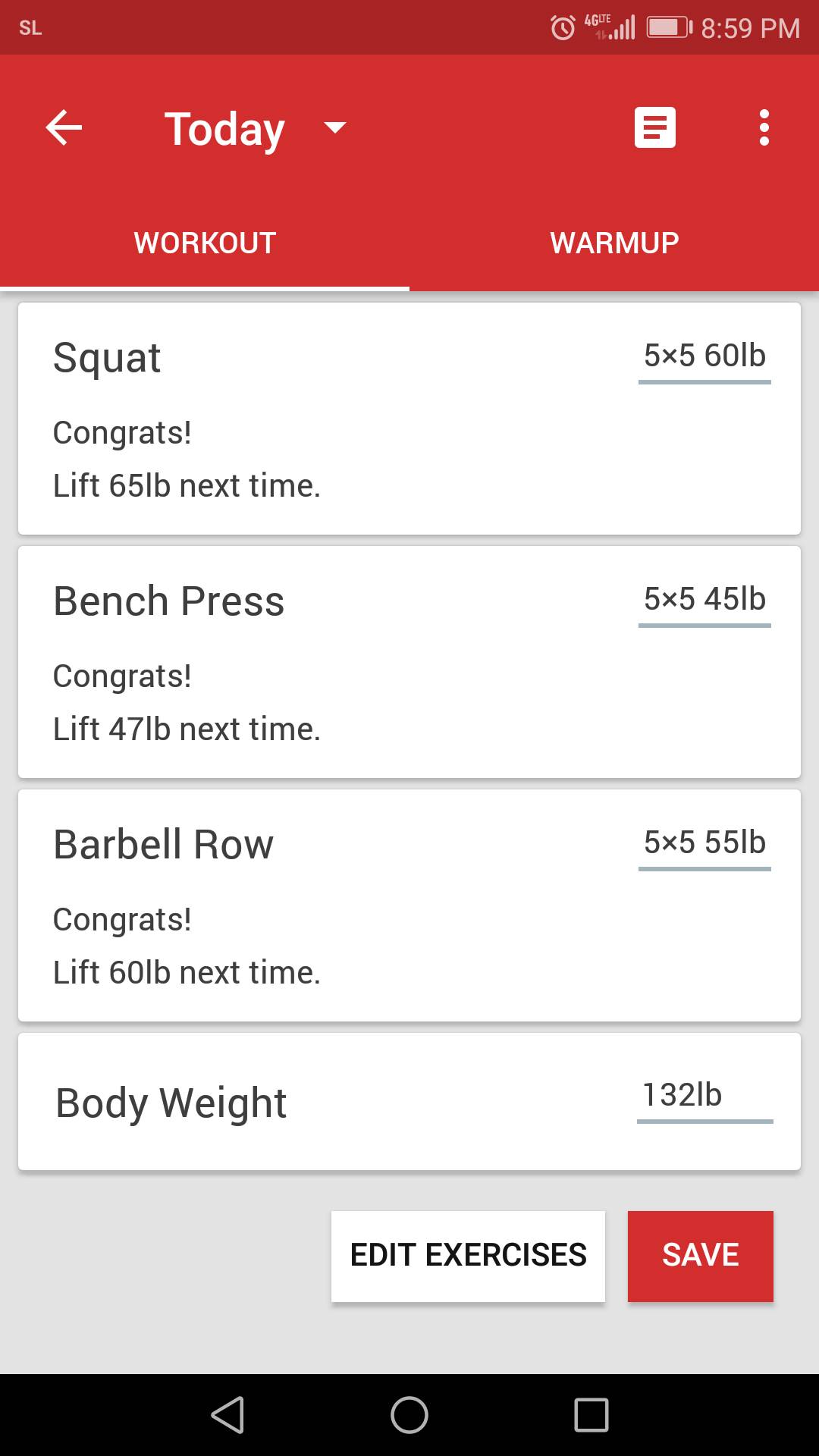
Task: Navigate back using the arrow icon
Action: pyautogui.click(x=64, y=127)
